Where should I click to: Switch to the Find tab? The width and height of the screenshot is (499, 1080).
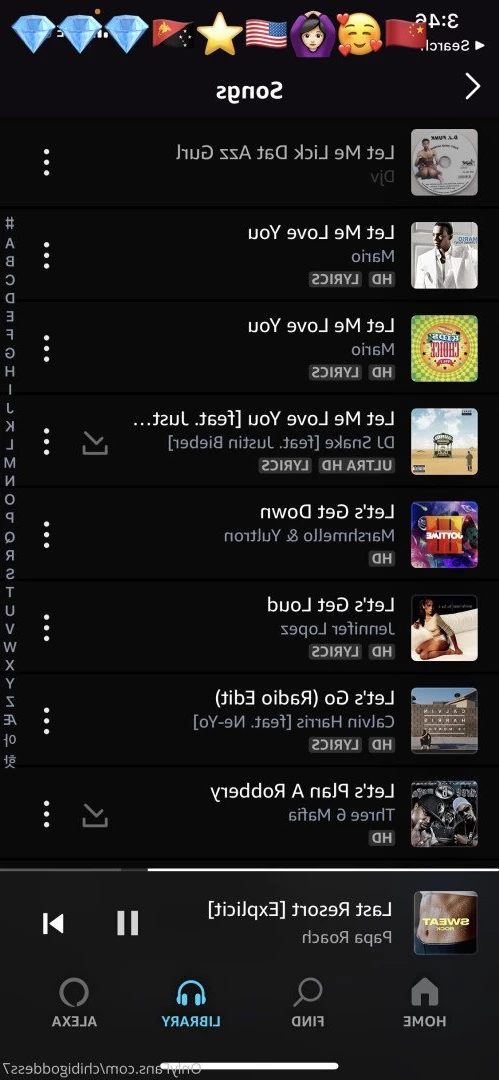(308, 1002)
